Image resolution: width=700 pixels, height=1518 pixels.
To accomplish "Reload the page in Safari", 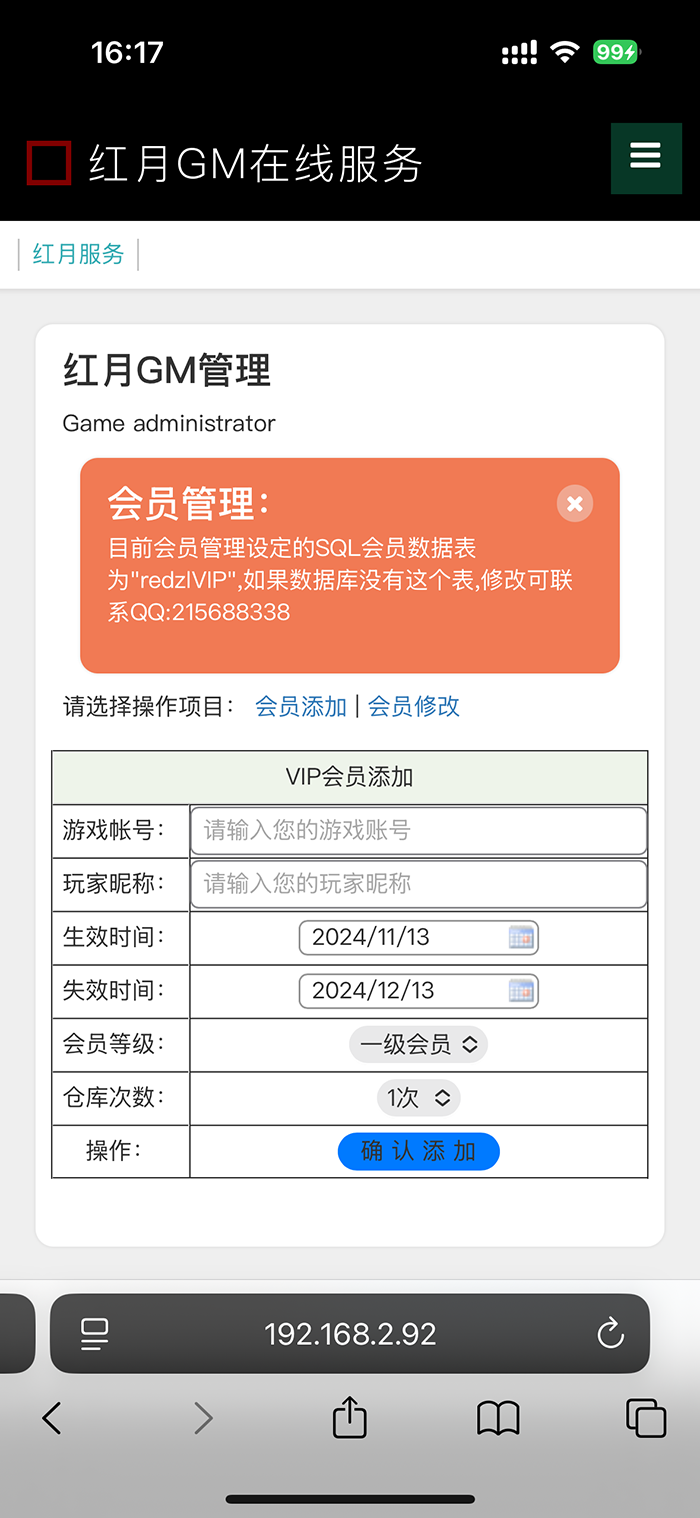I will (610, 1333).
